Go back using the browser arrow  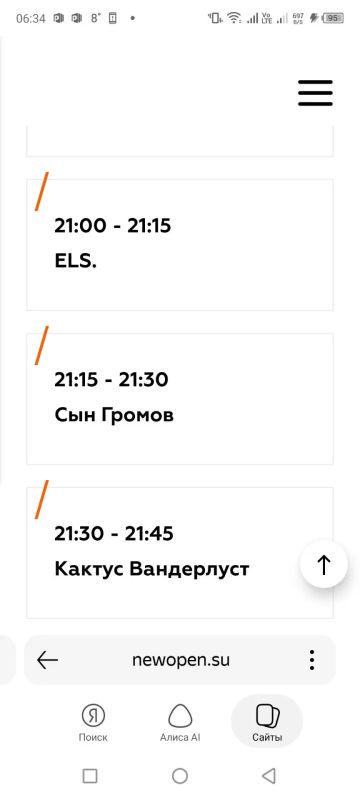(47, 660)
